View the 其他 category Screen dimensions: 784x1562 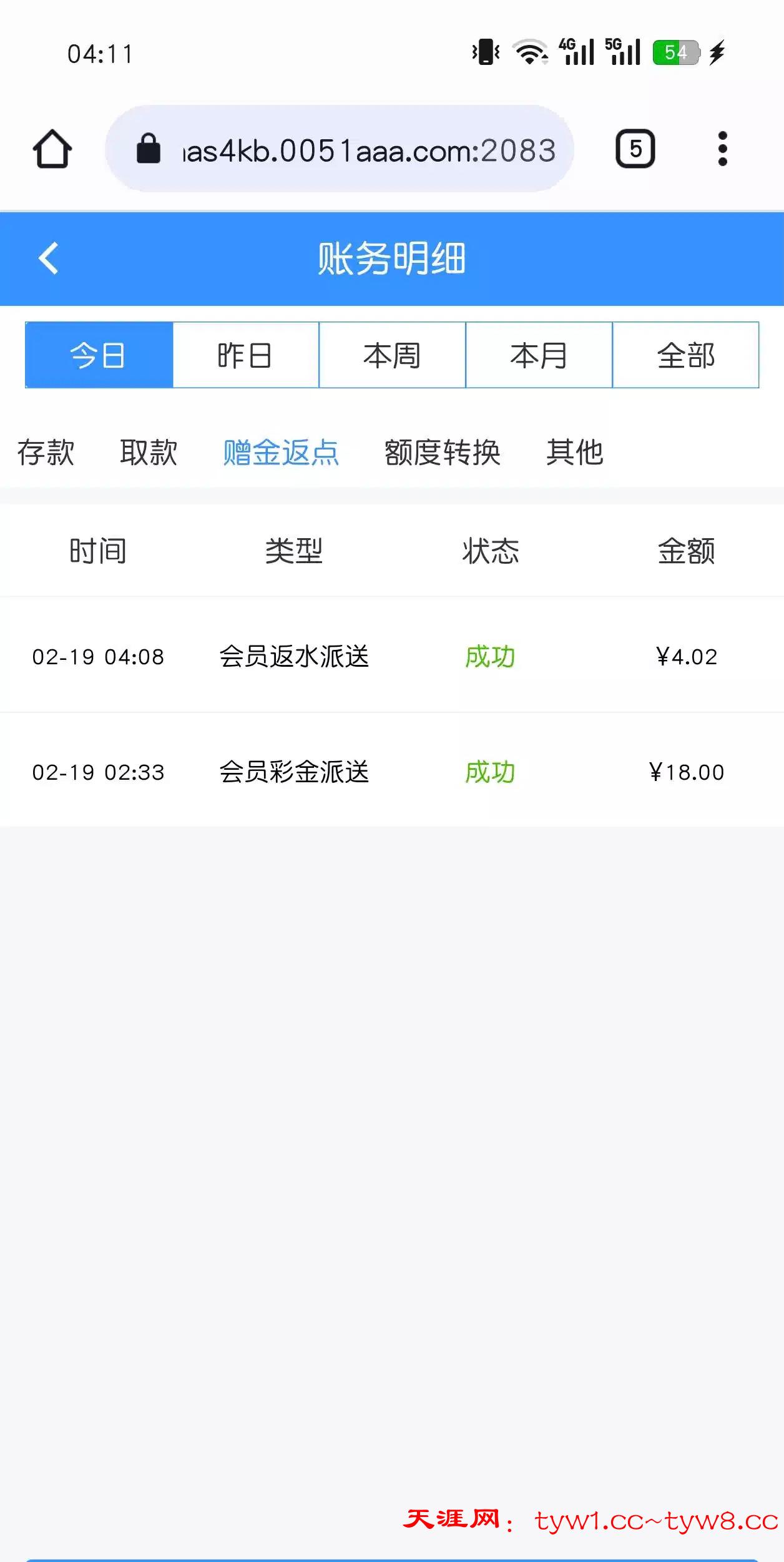tap(574, 453)
